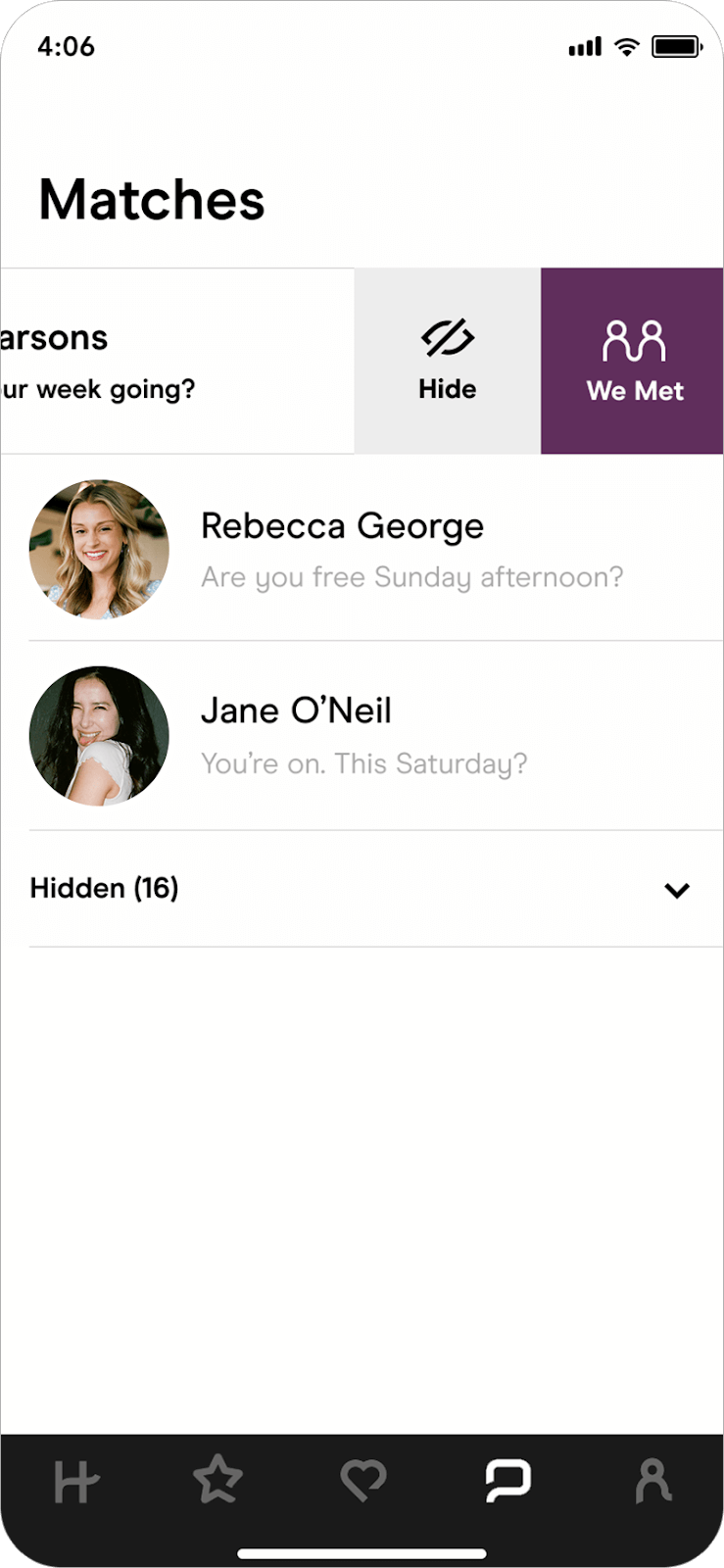This screenshot has height=1568, width=724.
Task: Expand the Hidden (16) section
Action: click(x=676, y=890)
